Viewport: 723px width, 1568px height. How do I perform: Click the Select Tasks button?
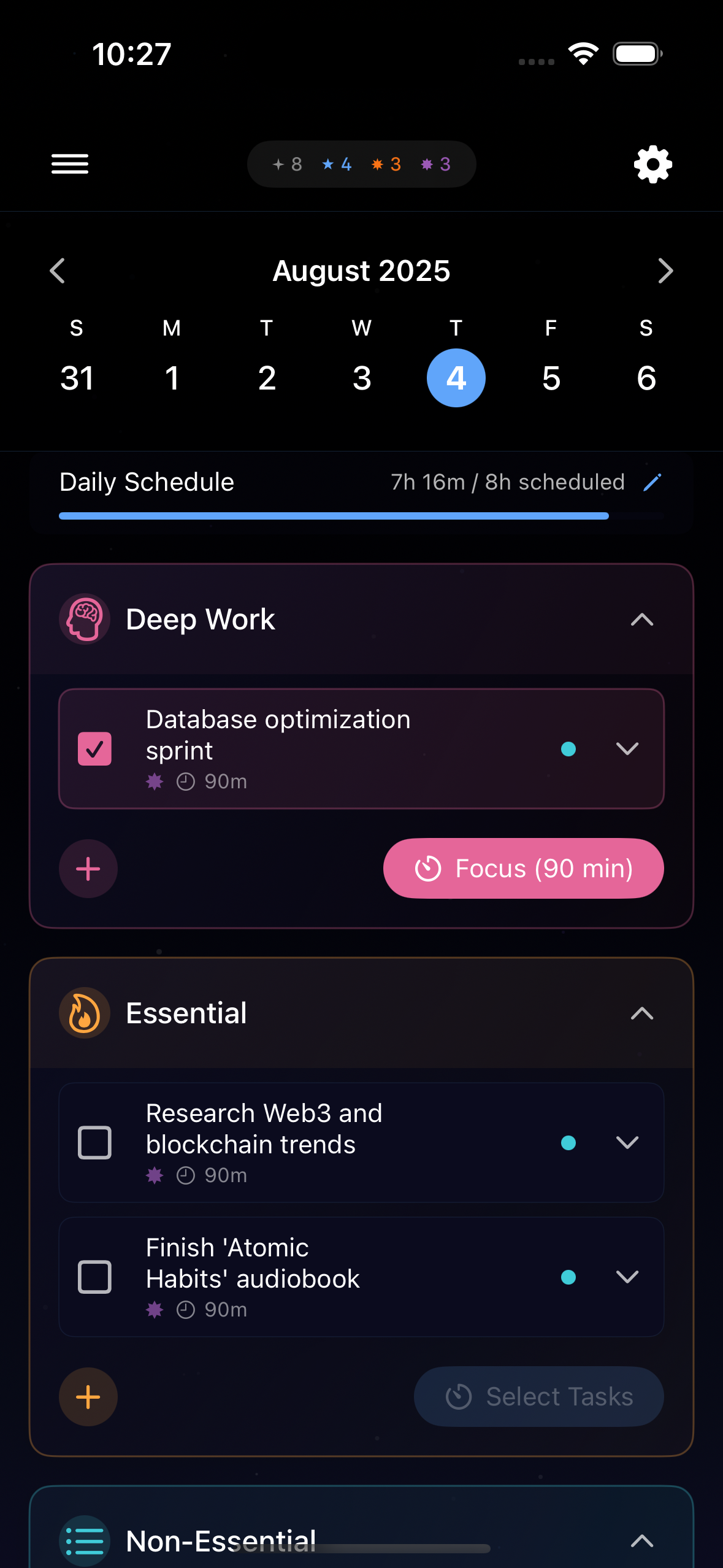click(538, 1397)
